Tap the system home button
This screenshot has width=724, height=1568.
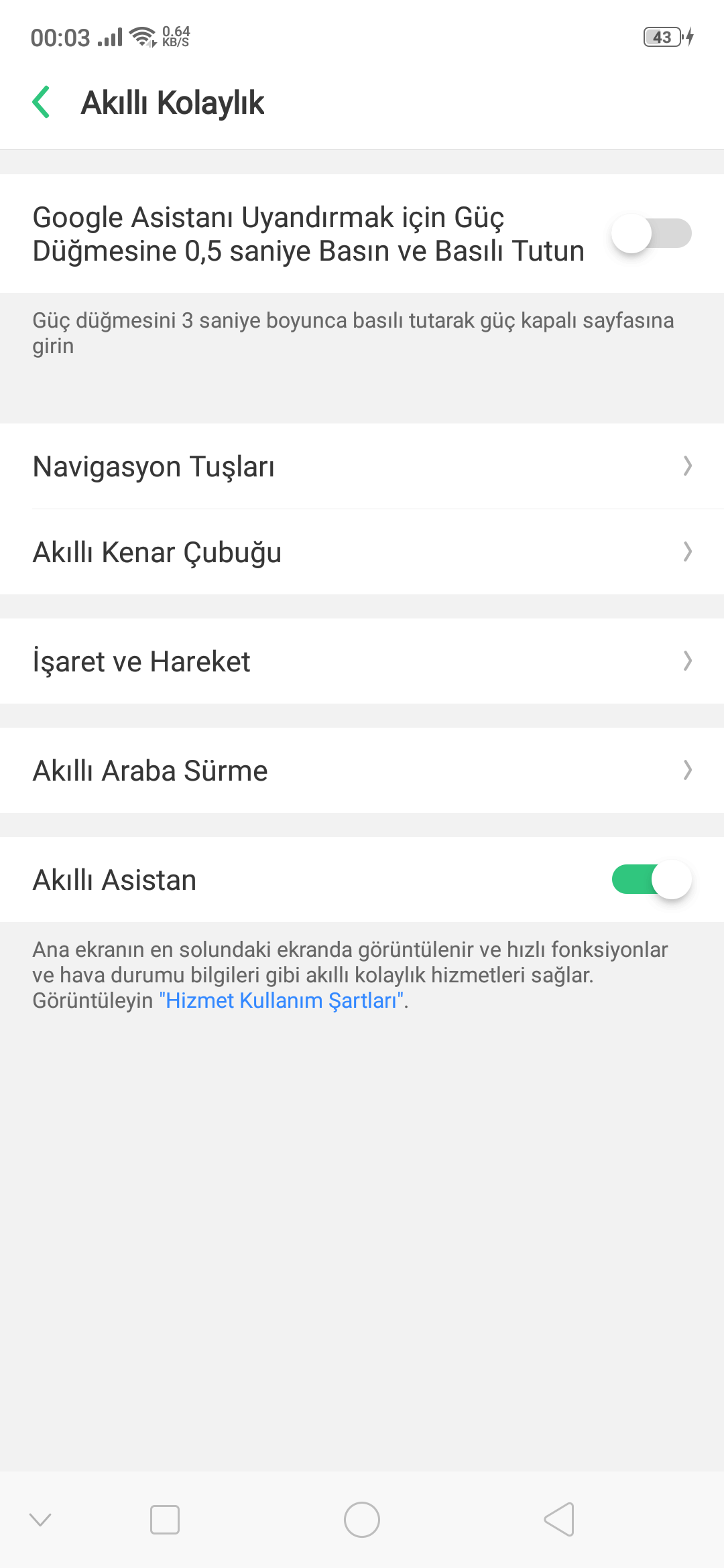(362, 1520)
